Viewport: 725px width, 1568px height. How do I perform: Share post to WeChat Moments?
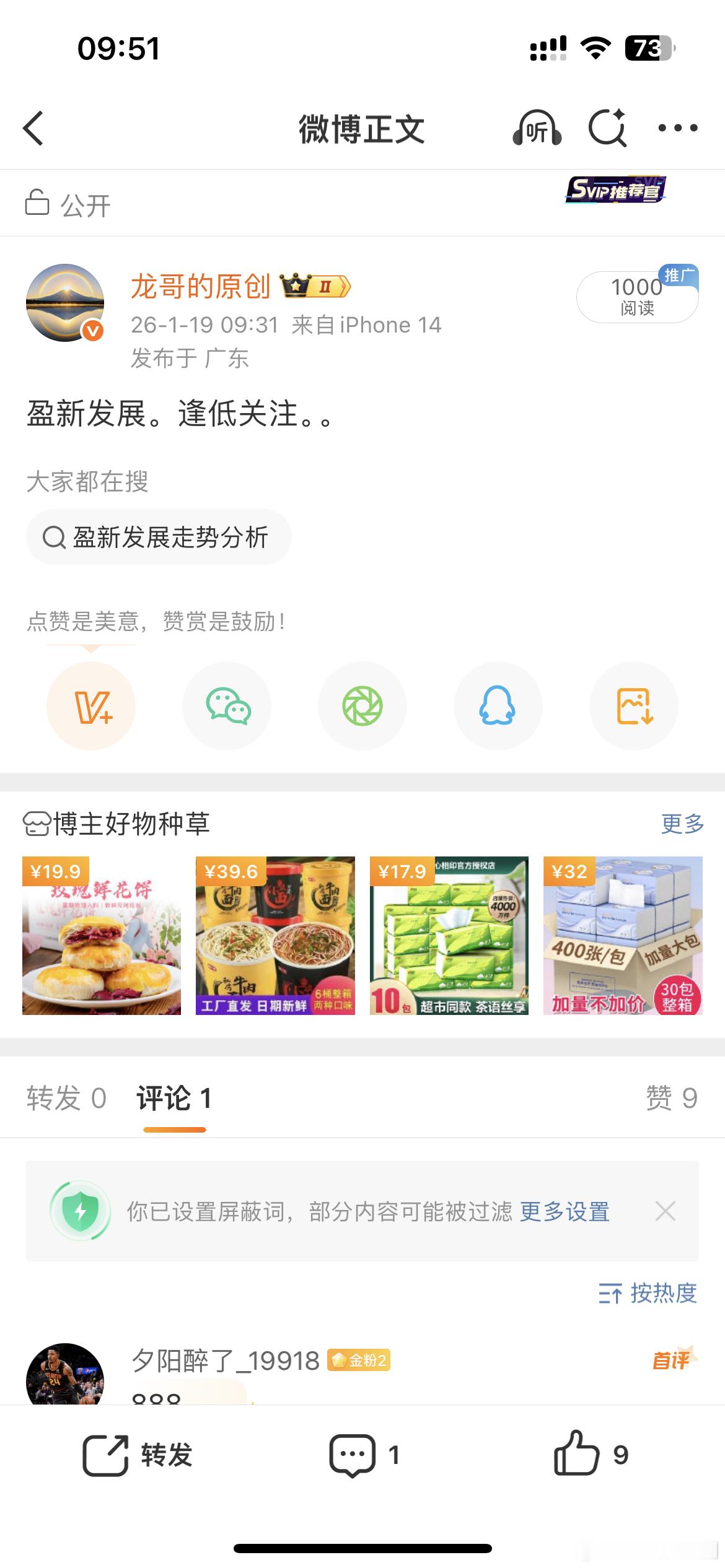point(362,705)
